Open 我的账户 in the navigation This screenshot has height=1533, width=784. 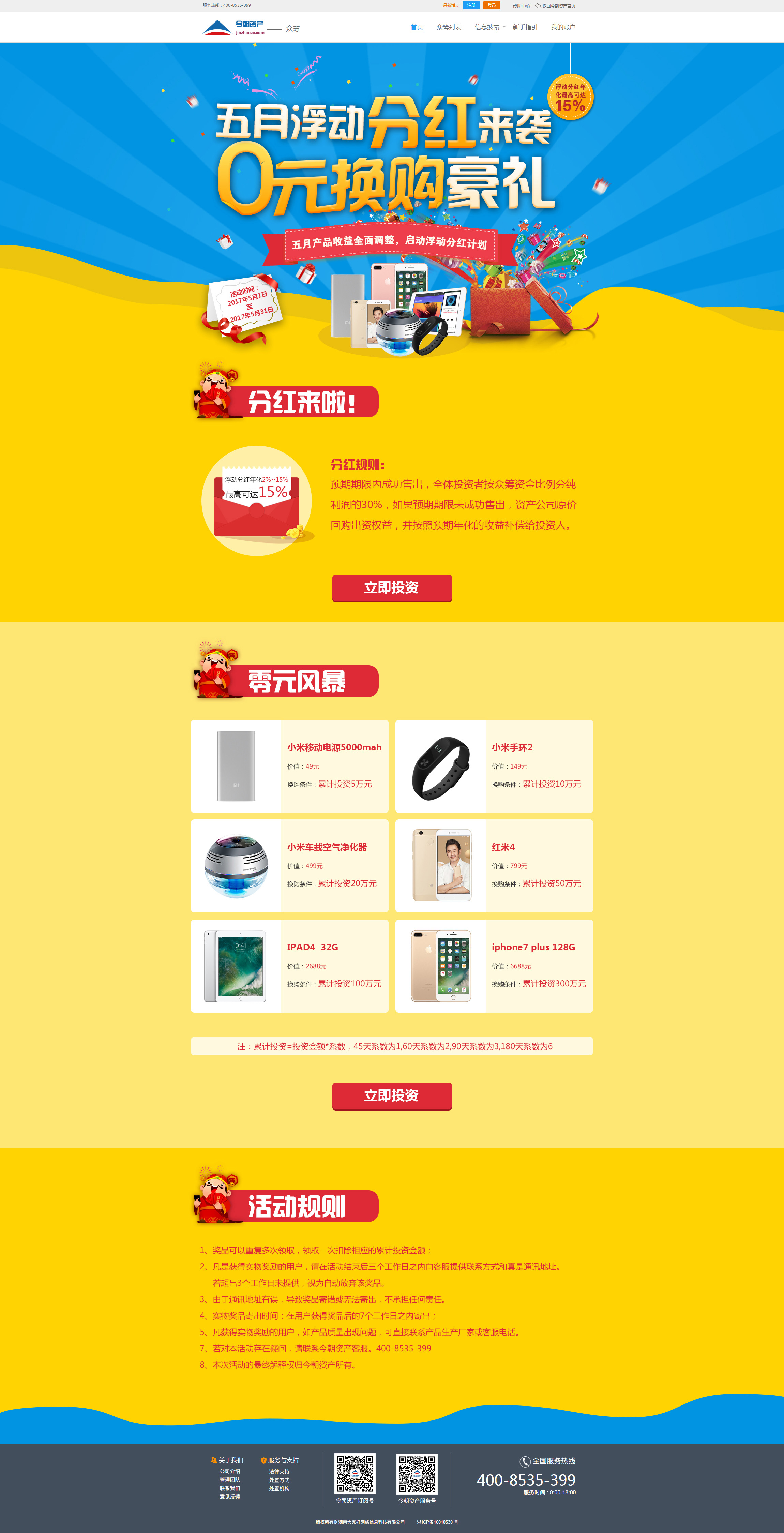[563, 27]
